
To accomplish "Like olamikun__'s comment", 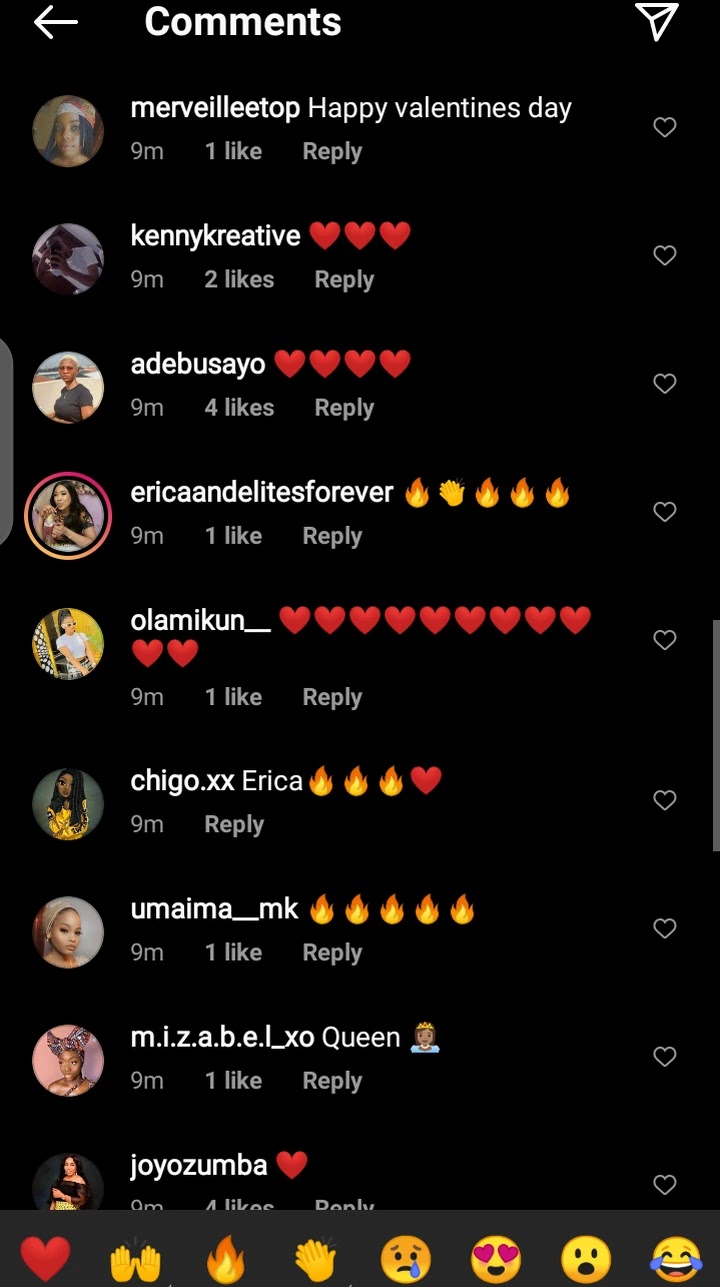I will (665, 640).
